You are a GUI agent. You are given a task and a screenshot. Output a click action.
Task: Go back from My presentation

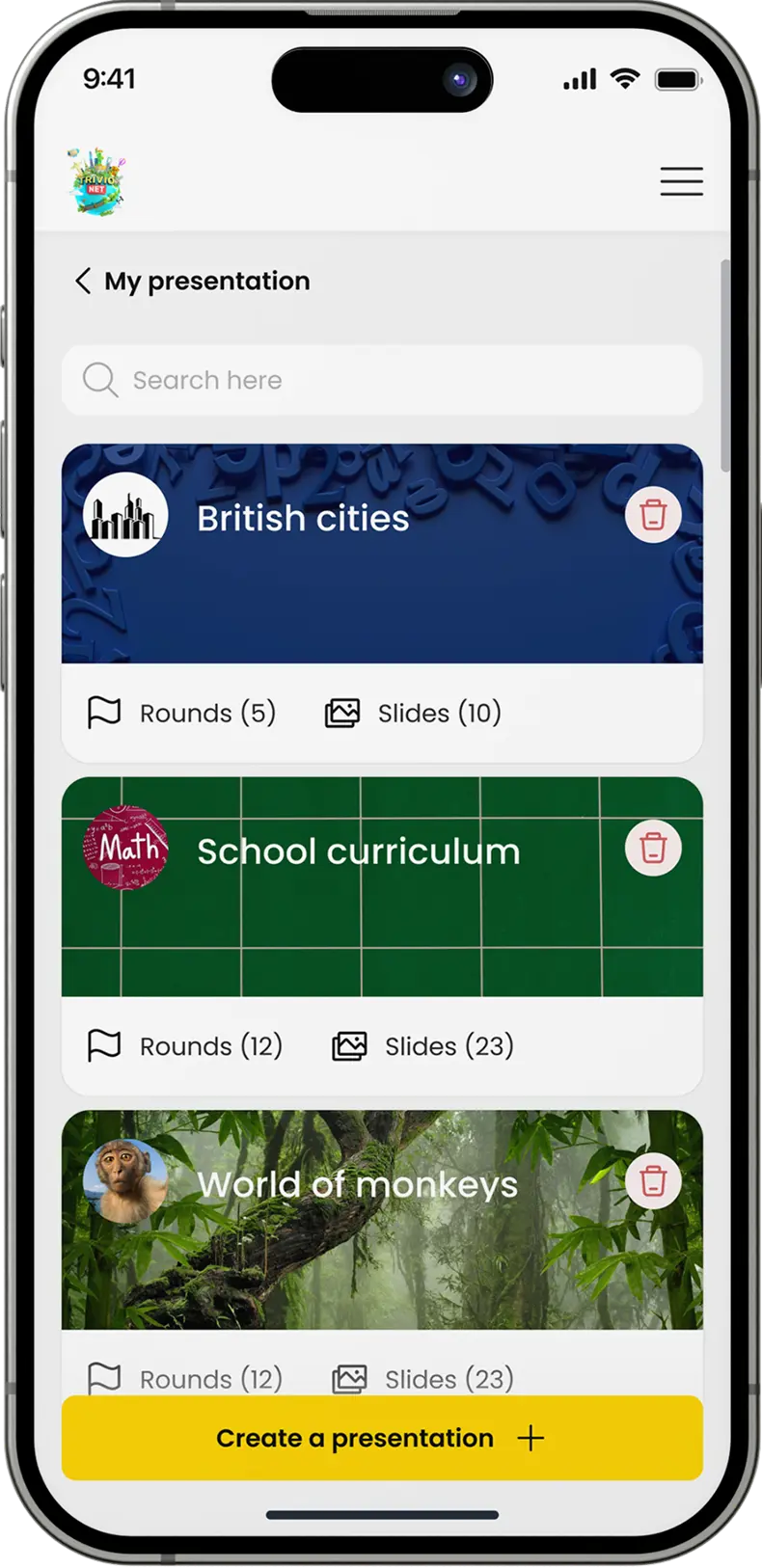tap(83, 281)
